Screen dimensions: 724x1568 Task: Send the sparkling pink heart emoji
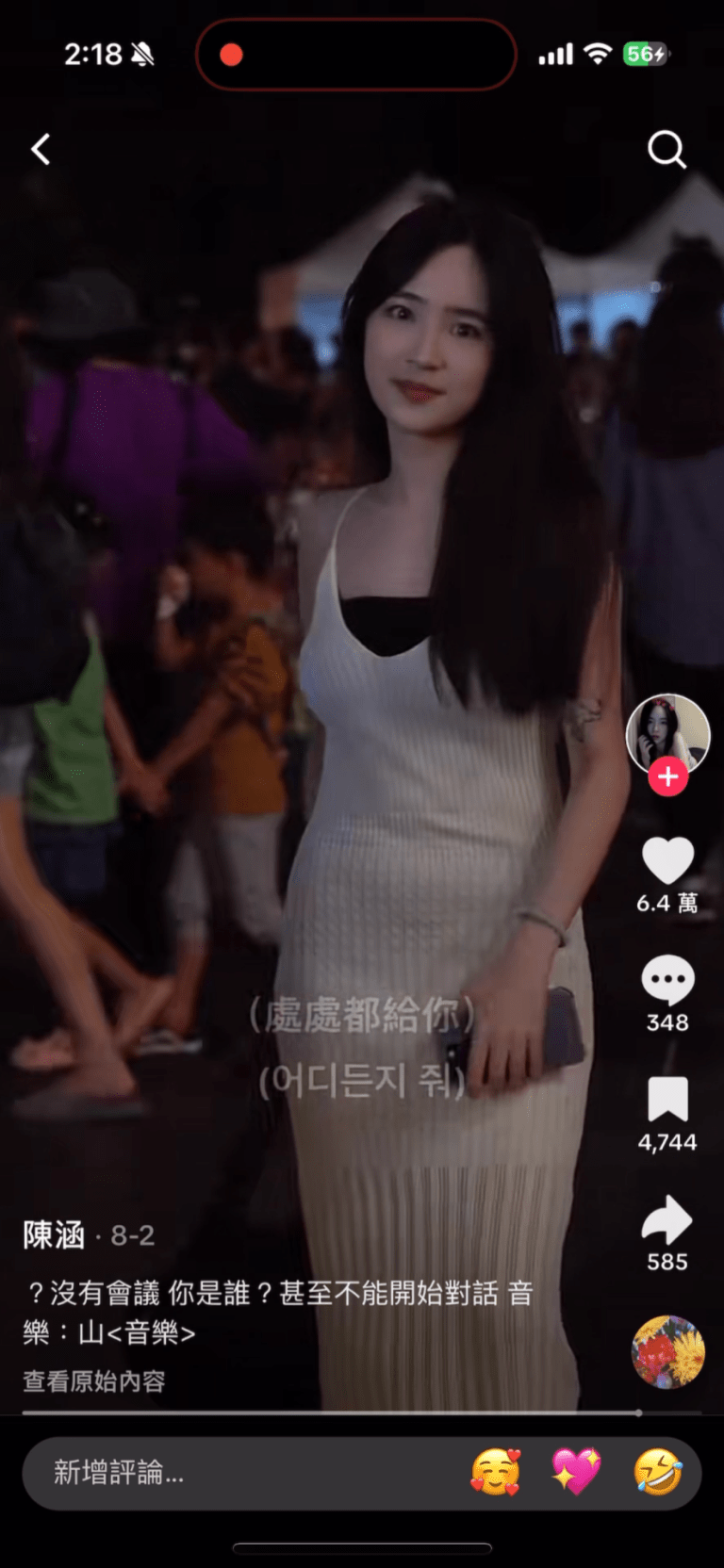pos(576,1472)
